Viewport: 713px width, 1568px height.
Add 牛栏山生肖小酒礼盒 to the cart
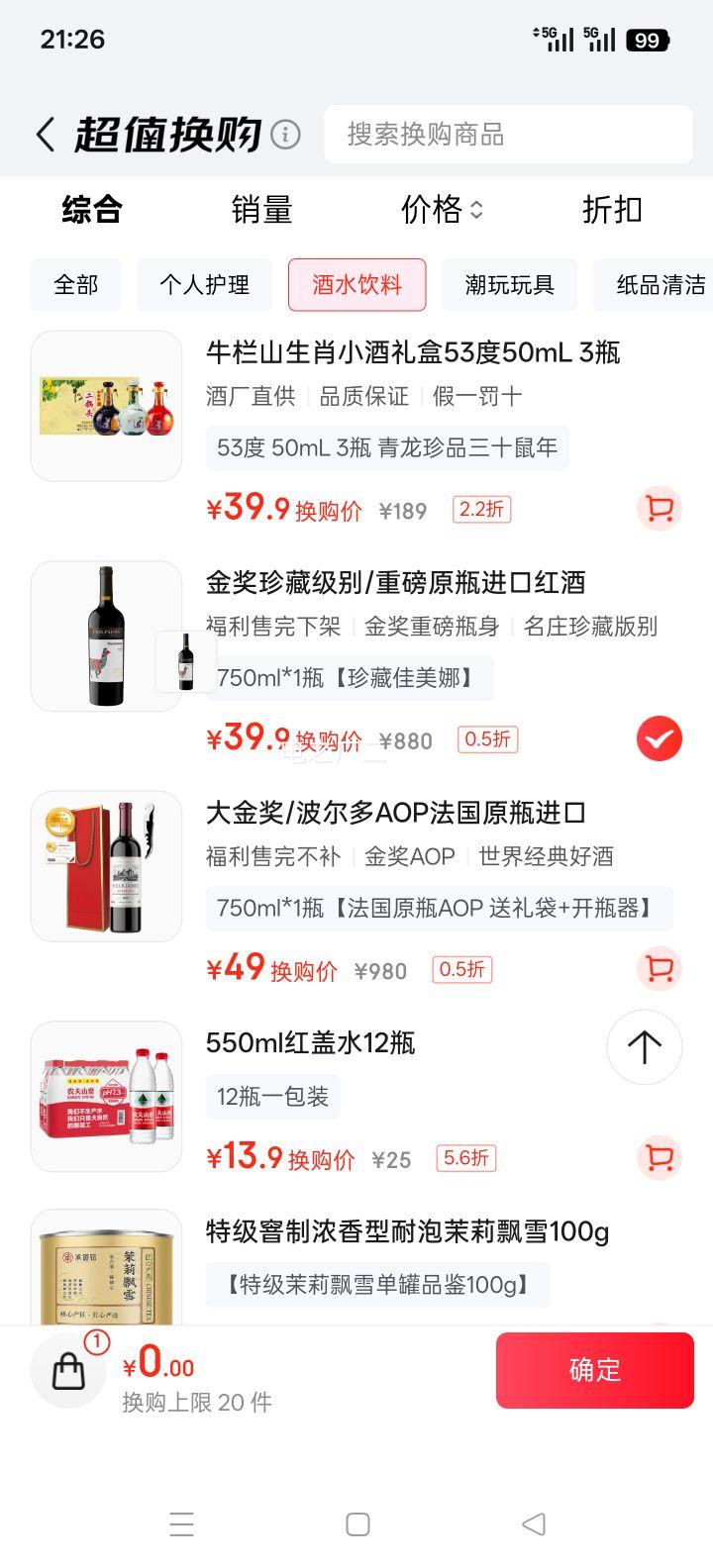(659, 510)
